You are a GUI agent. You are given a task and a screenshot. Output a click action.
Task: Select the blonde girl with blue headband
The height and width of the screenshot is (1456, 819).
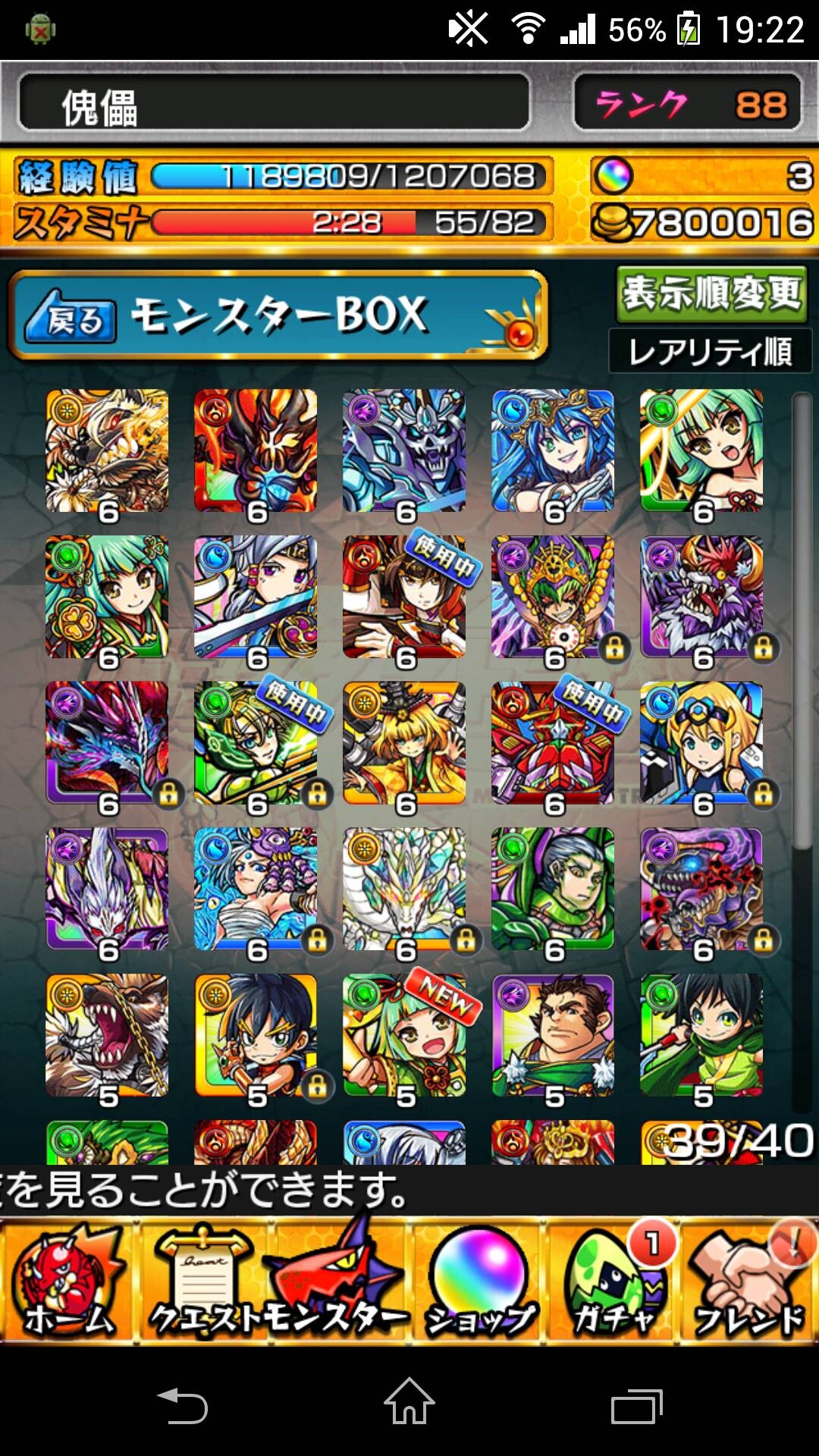point(701,743)
